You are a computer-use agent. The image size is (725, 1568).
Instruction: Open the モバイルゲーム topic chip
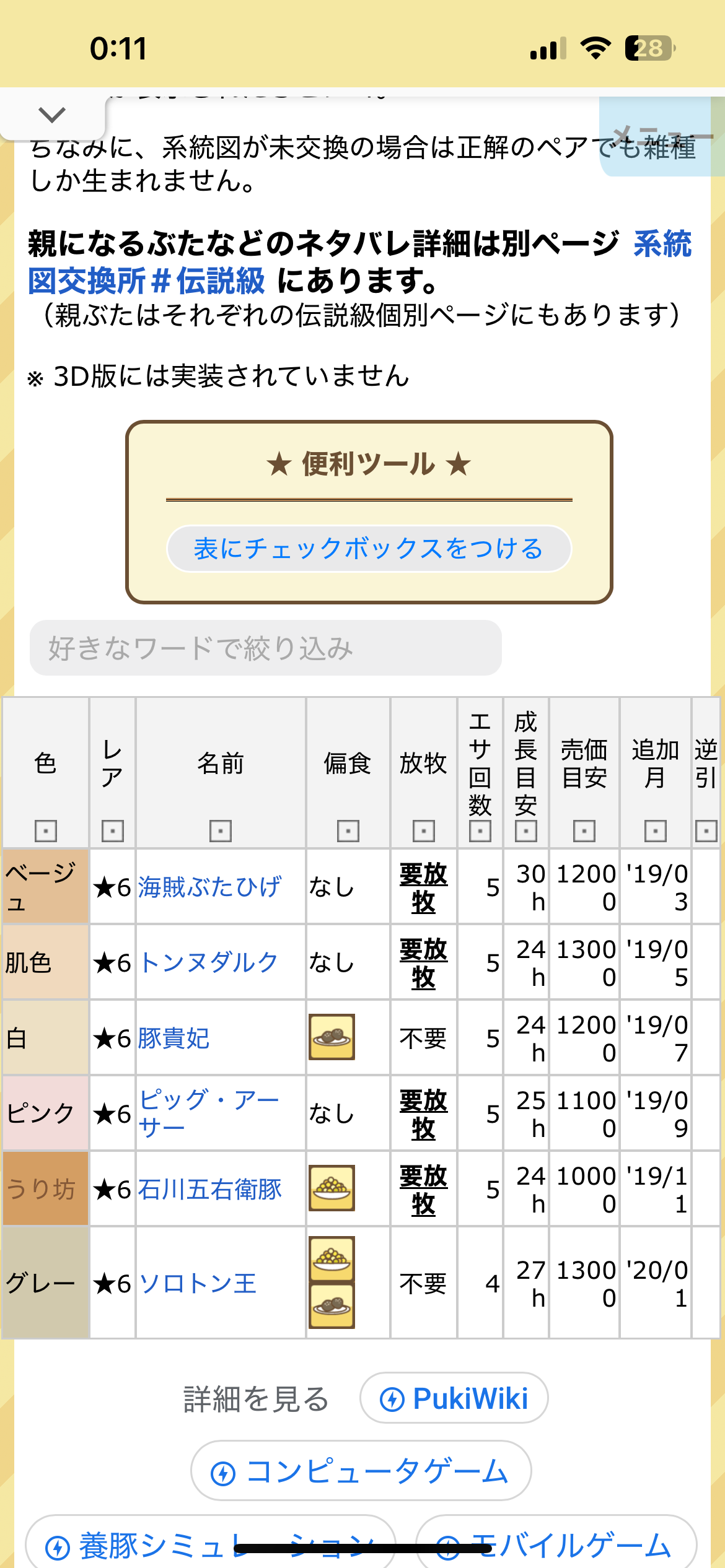[x=556, y=1546]
